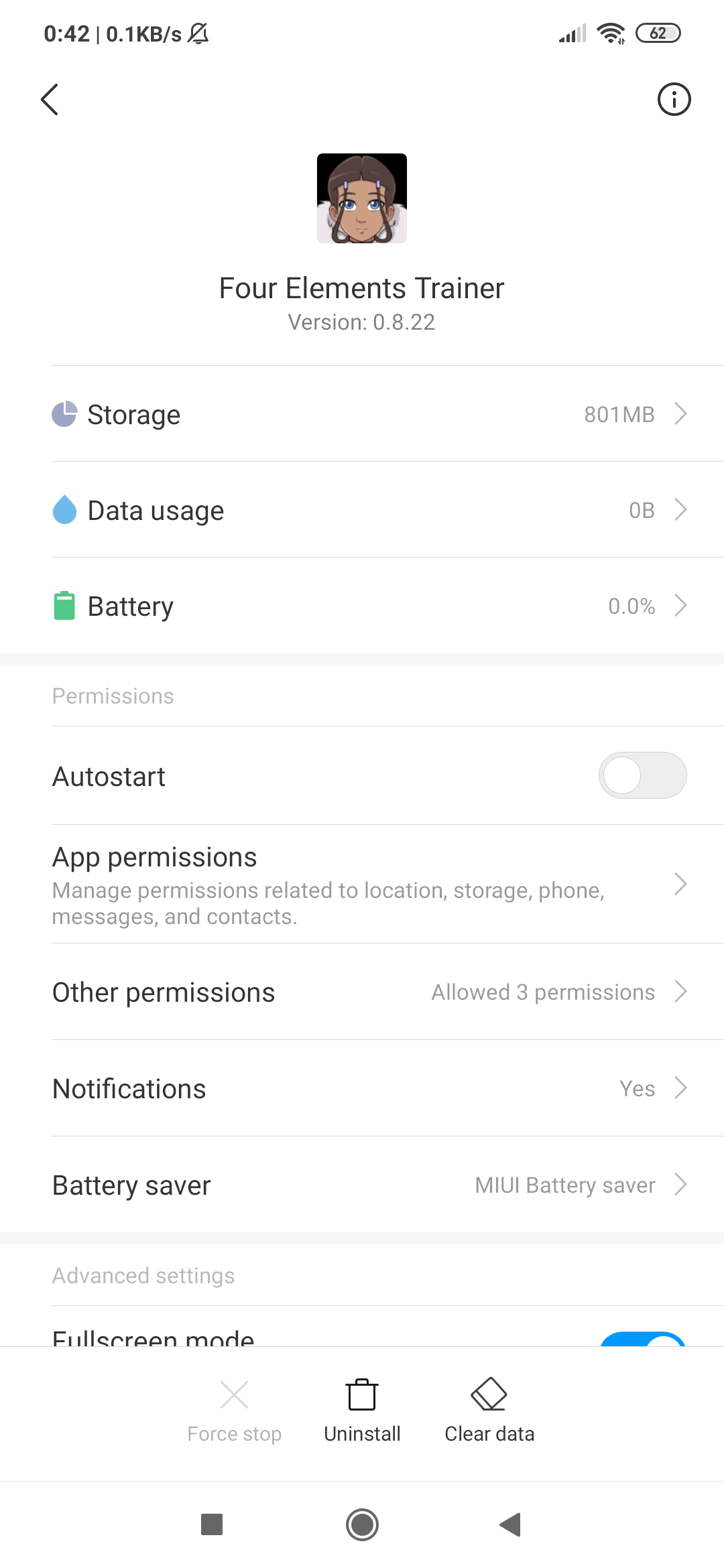Turn off Fullscreen mode toggle

642,1340
